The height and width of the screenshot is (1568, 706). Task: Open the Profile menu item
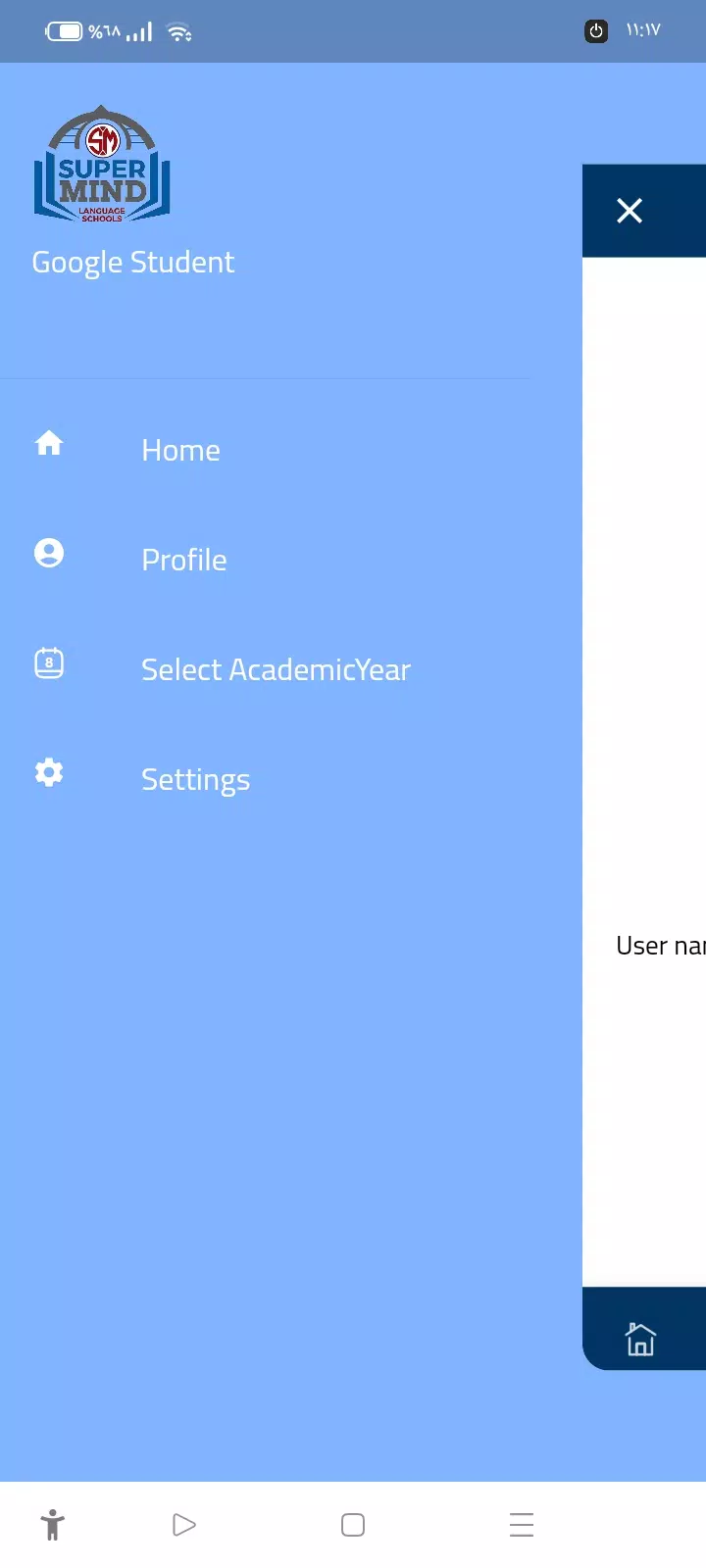(x=265, y=559)
